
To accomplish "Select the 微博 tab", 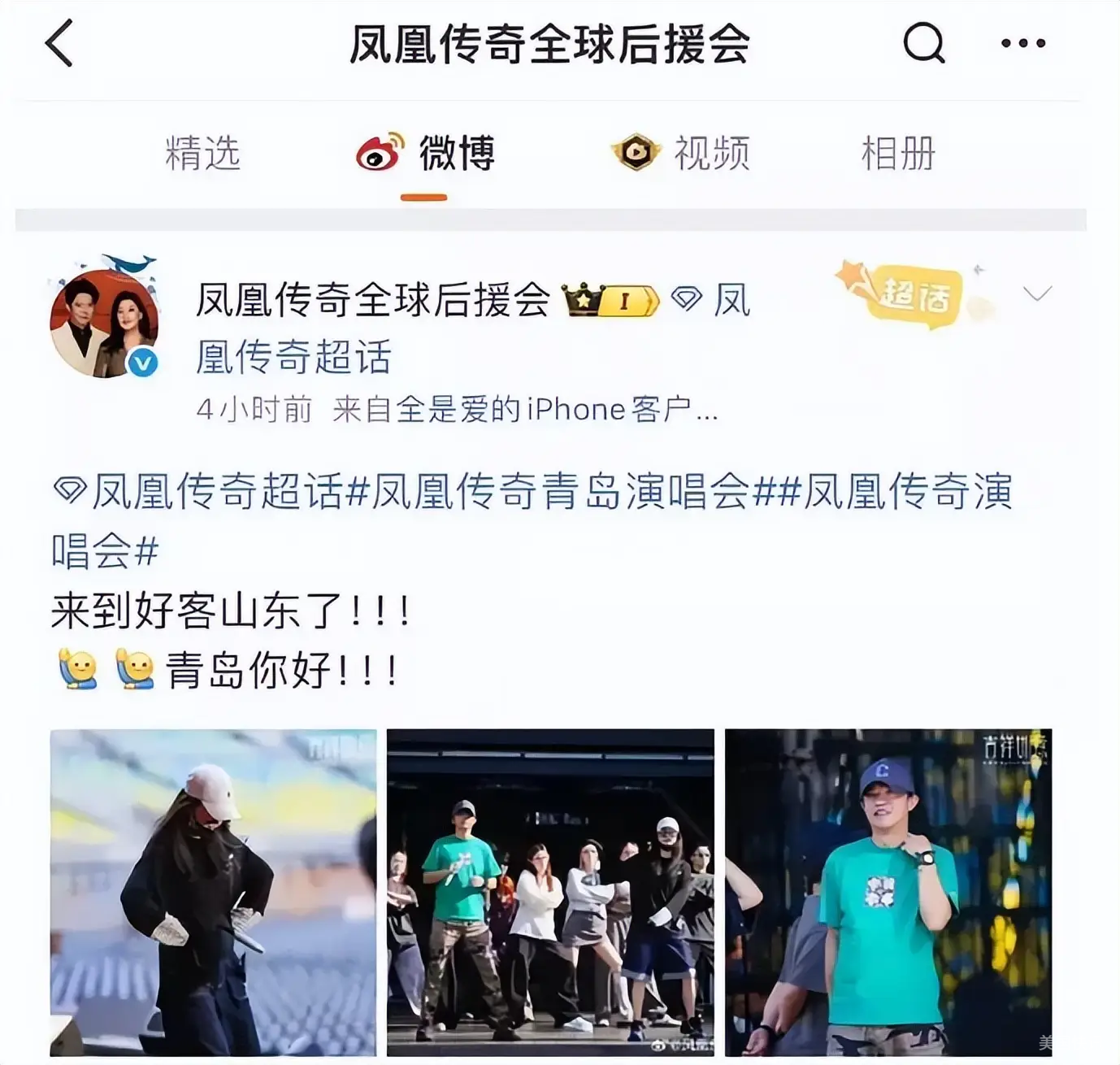I will pos(425,153).
